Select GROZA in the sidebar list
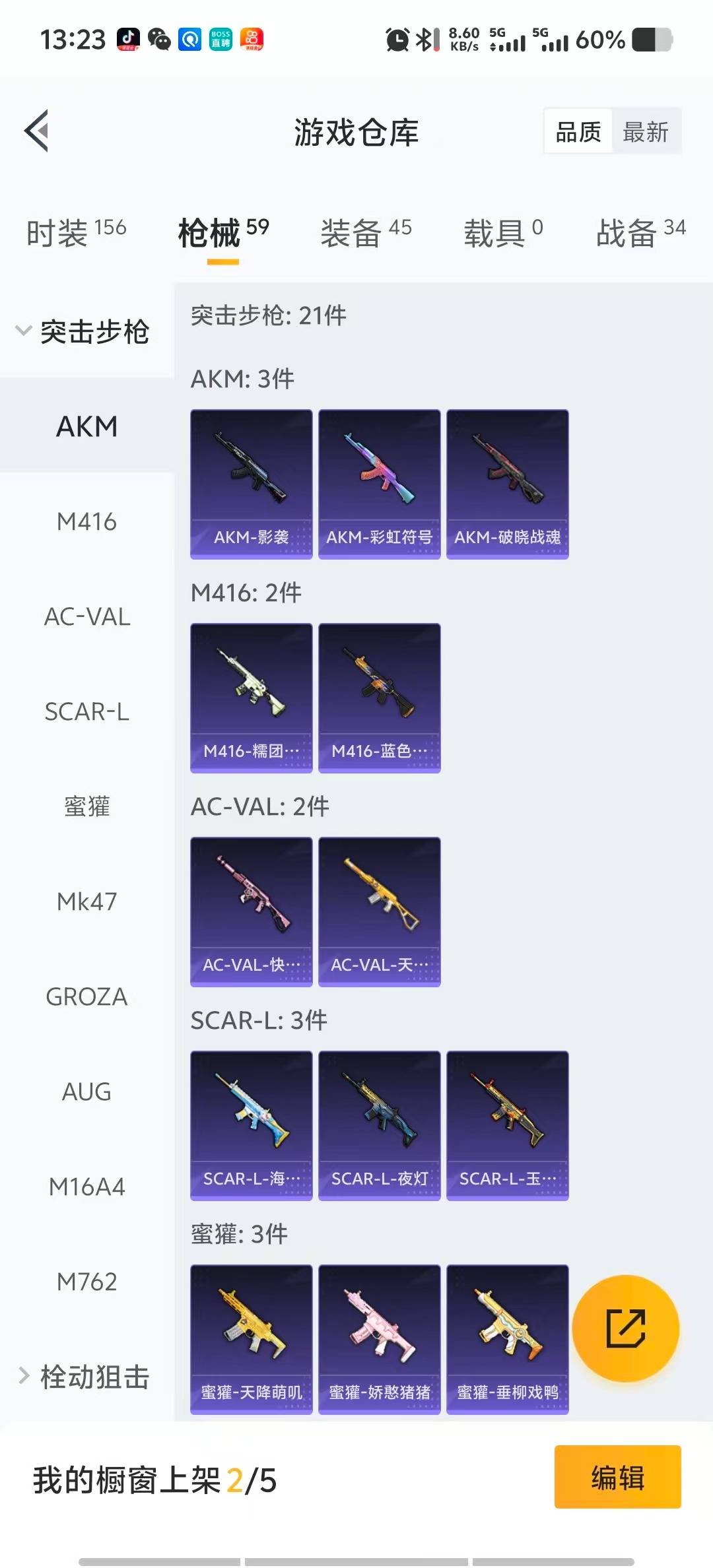The height and width of the screenshot is (1568, 713). [x=86, y=996]
